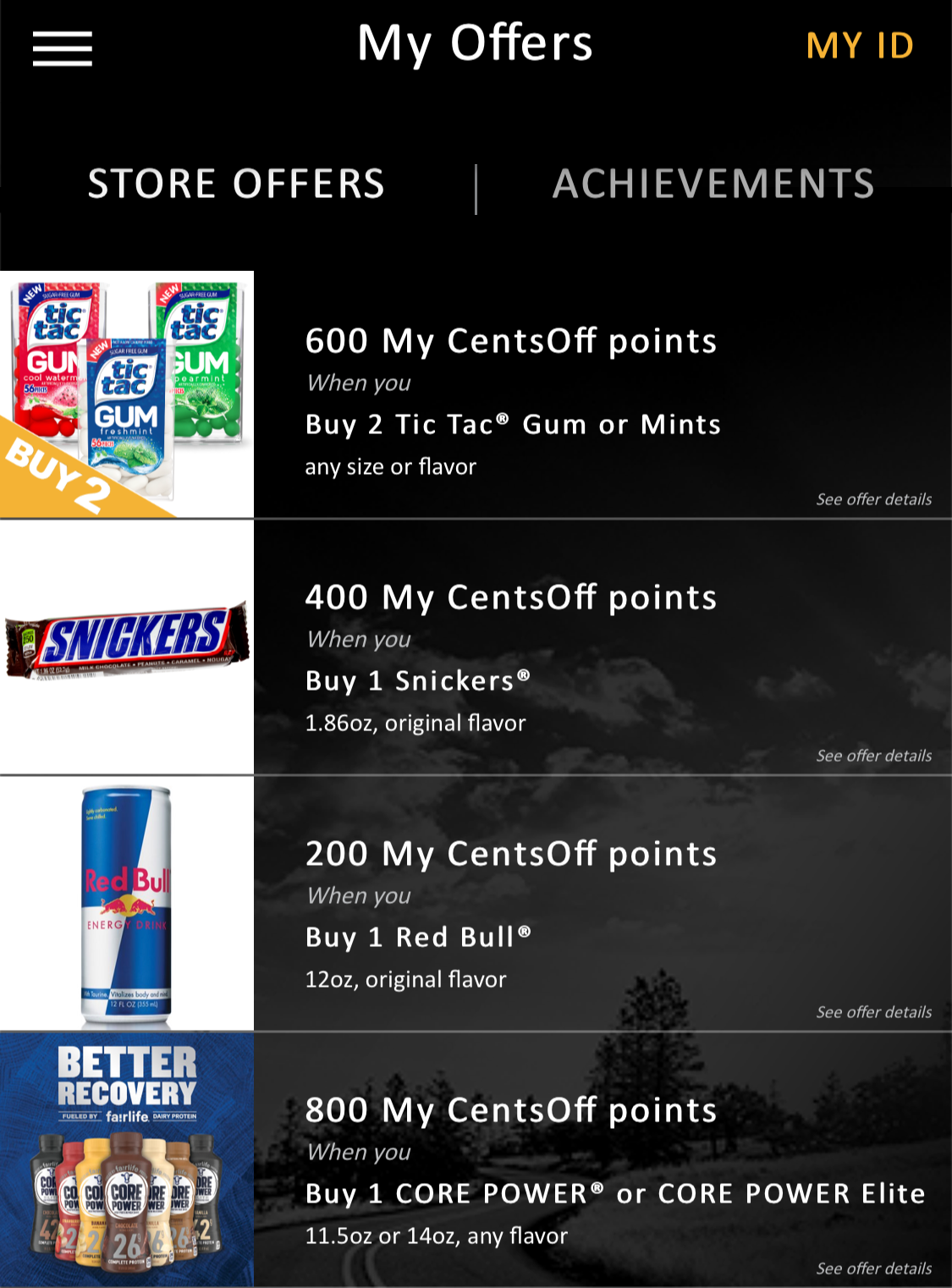See offer details for Tic Tac
The image size is (952, 1288).
(x=873, y=499)
